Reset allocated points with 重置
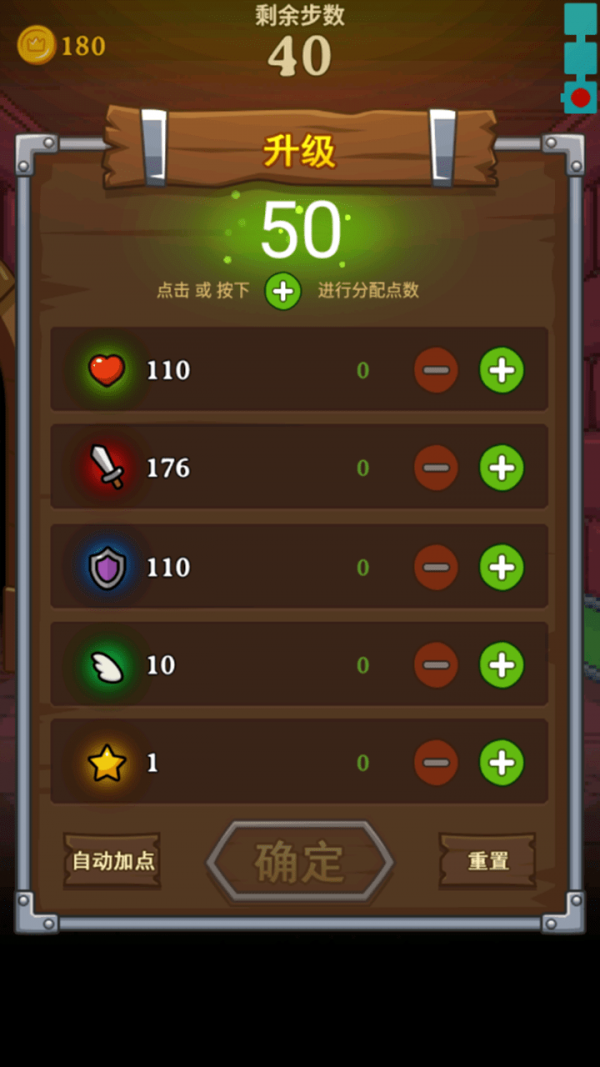This screenshot has width=600, height=1067. click(488, 860)
